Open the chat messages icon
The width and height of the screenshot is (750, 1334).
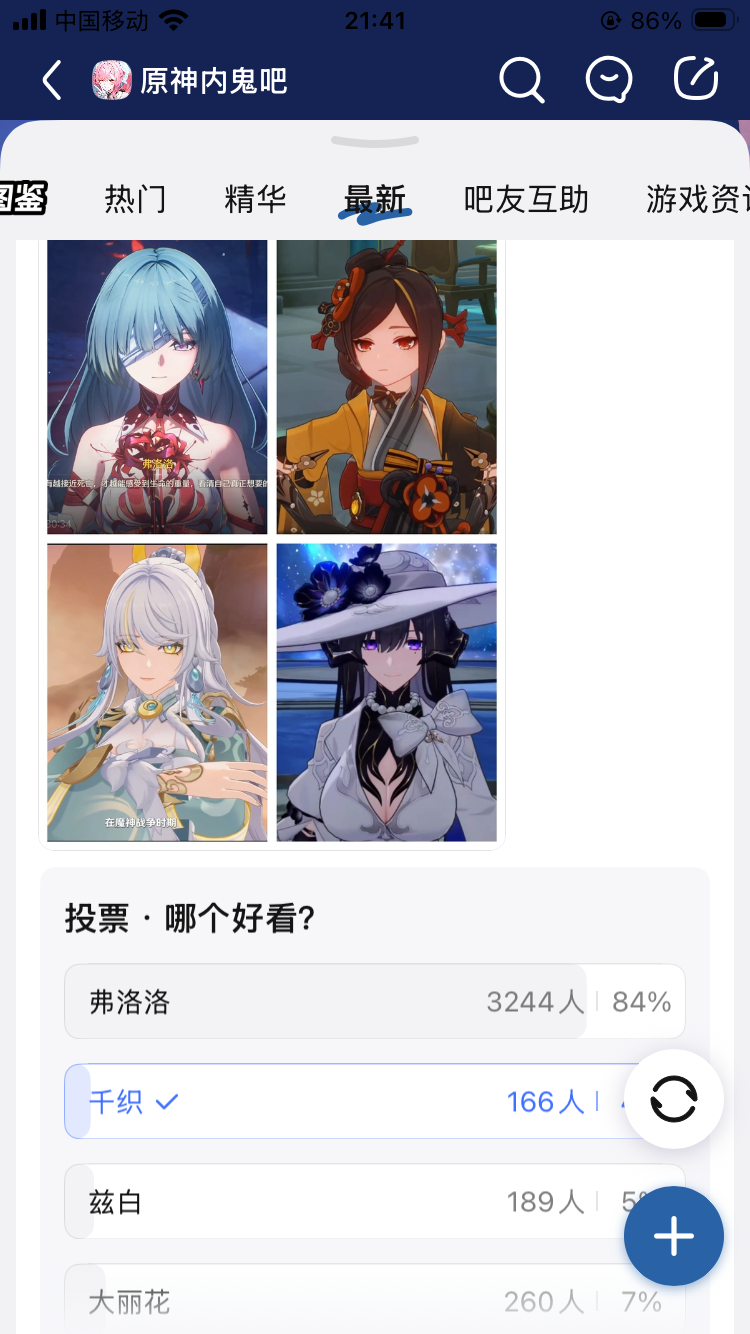[x=608, y=80]
